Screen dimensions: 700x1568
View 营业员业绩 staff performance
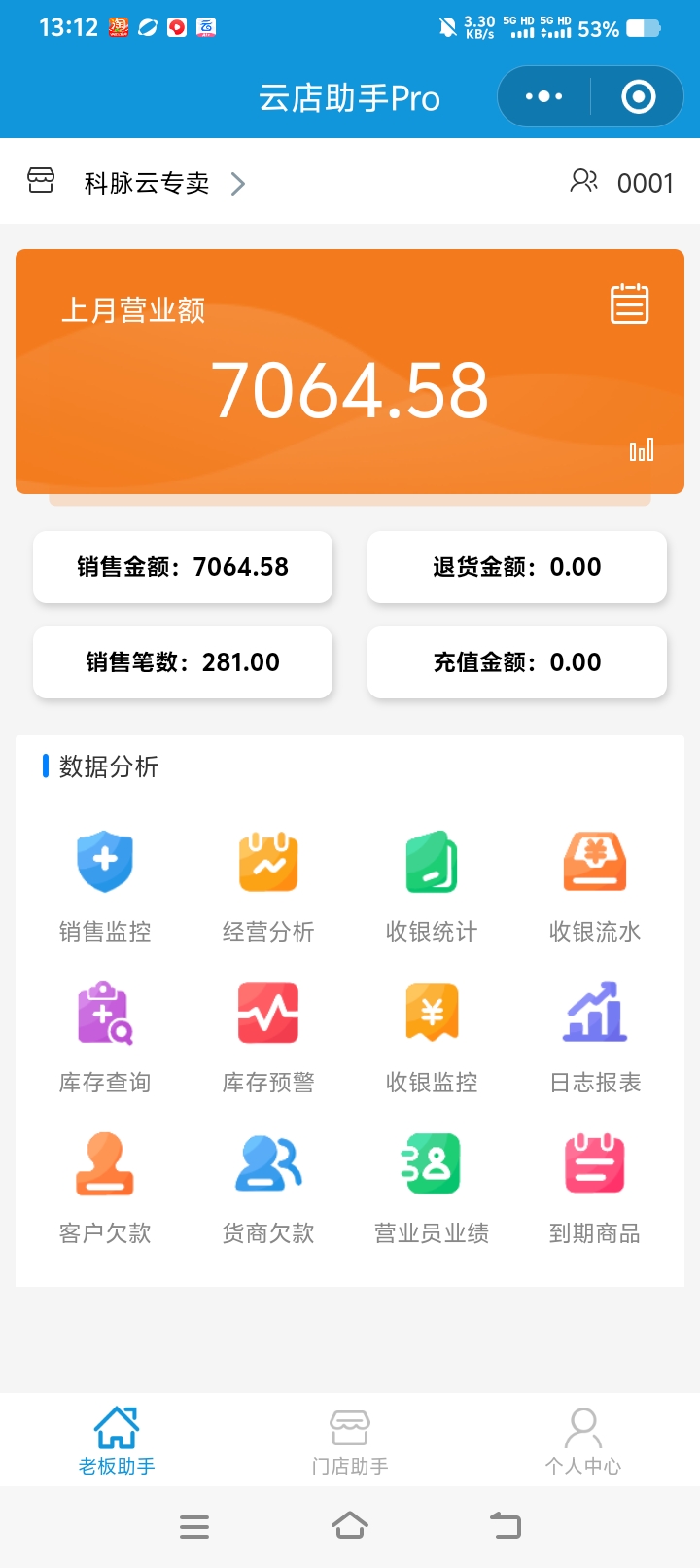(x=432, y=1187)
